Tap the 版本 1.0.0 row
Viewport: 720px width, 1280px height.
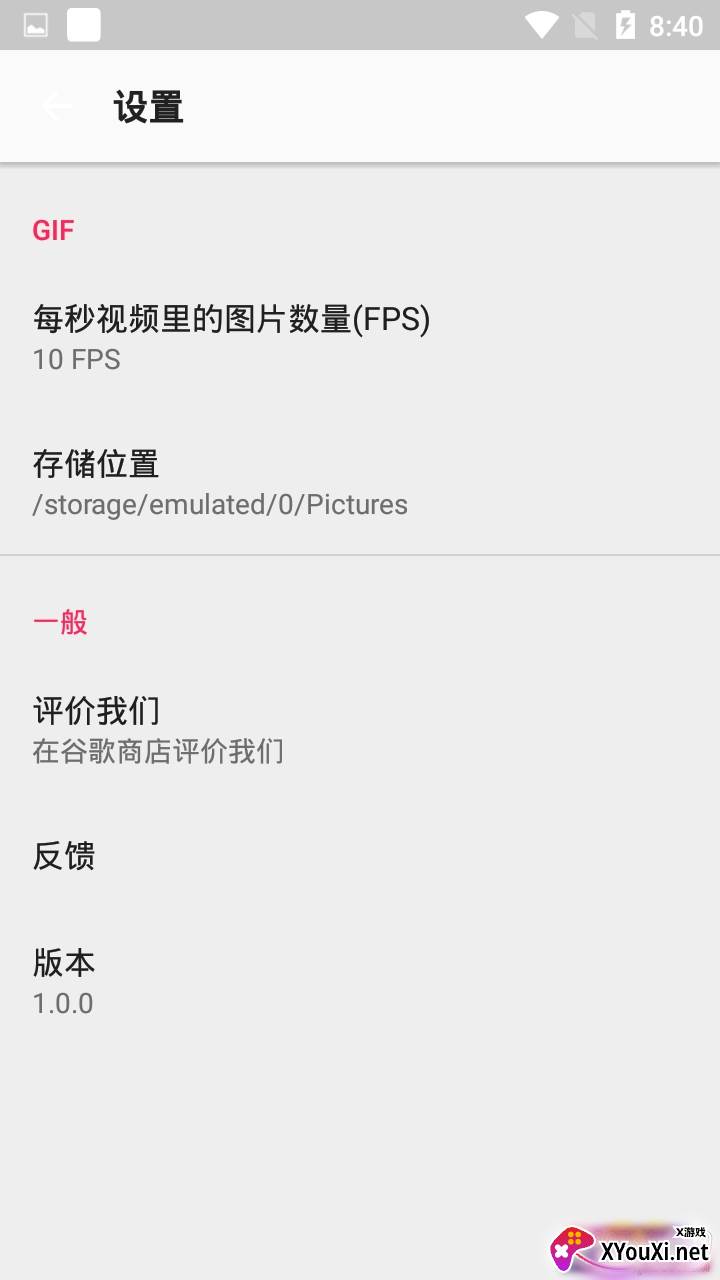[360, 982]
